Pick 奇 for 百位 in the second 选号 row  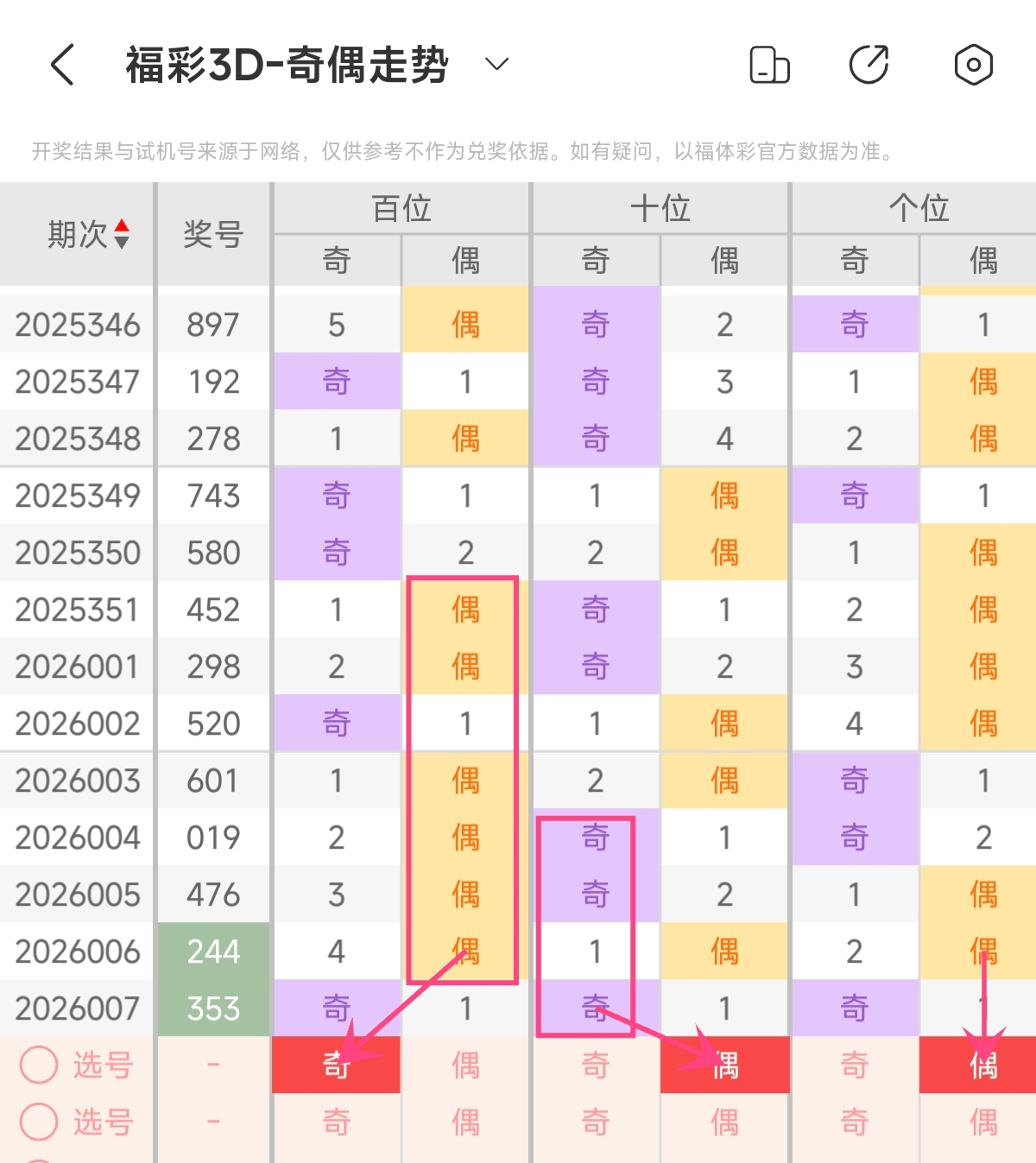tap(337, 1122)
